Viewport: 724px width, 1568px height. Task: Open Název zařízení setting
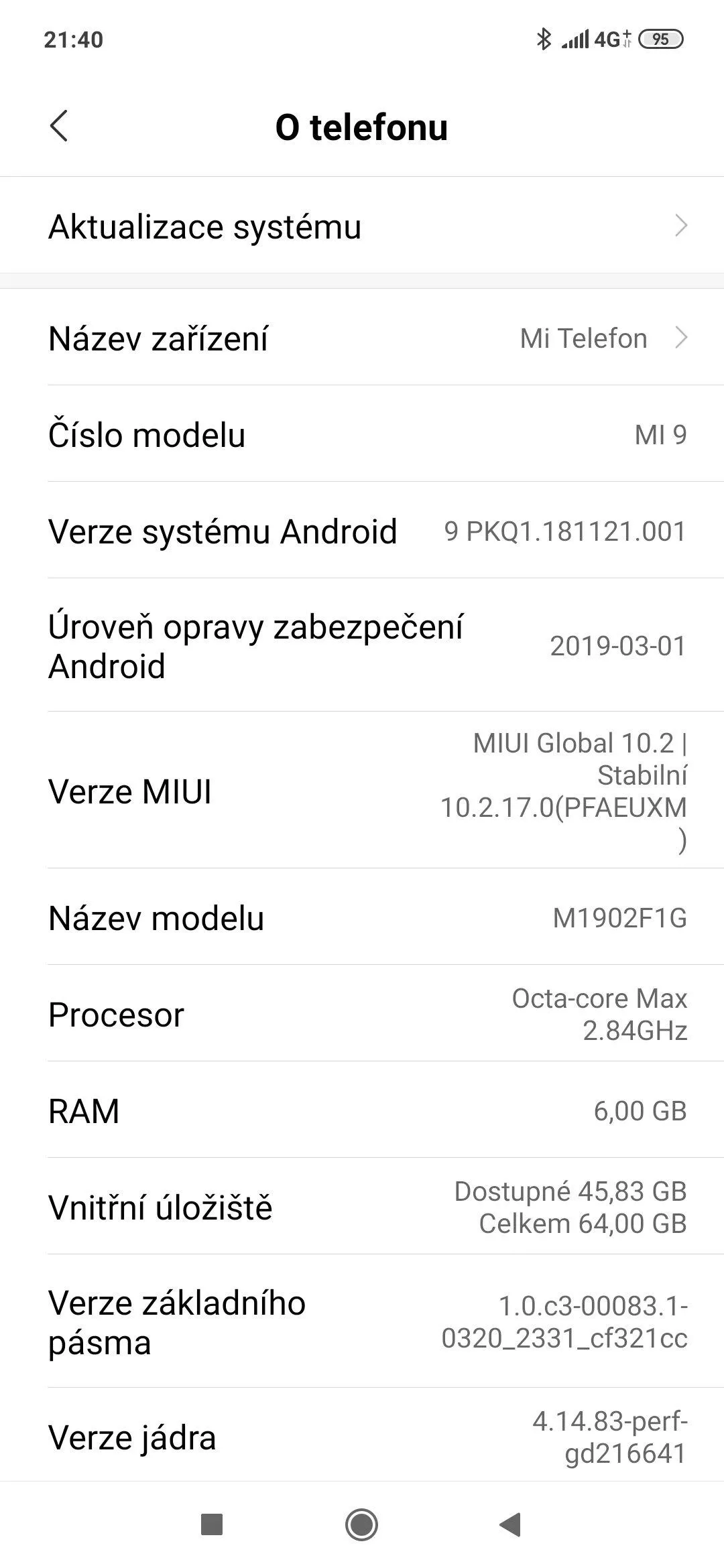(x=362, y=338)
